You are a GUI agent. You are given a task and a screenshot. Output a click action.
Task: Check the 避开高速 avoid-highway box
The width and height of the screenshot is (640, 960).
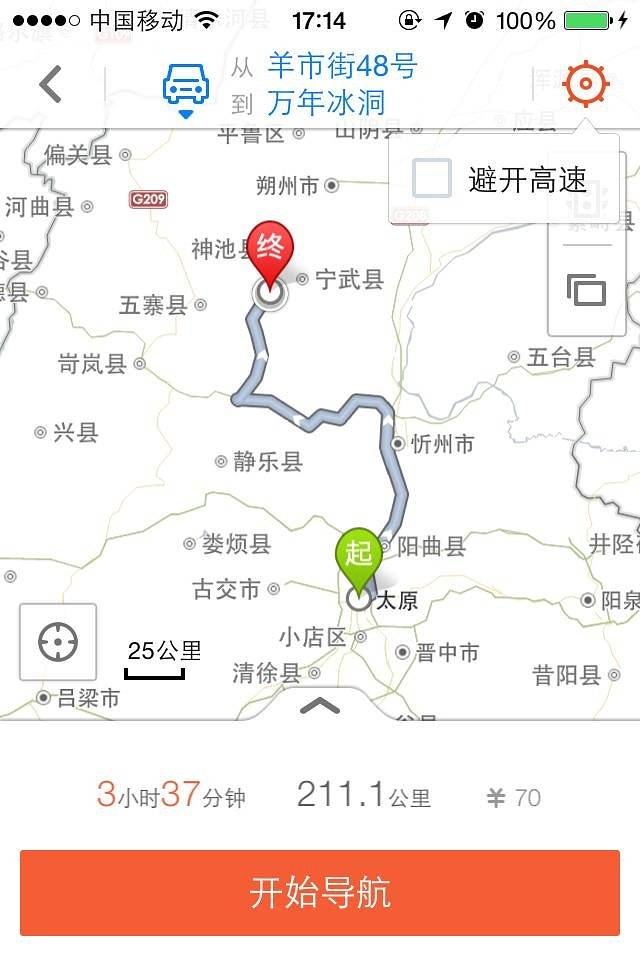pyautogui.click(x=432, y=179)
